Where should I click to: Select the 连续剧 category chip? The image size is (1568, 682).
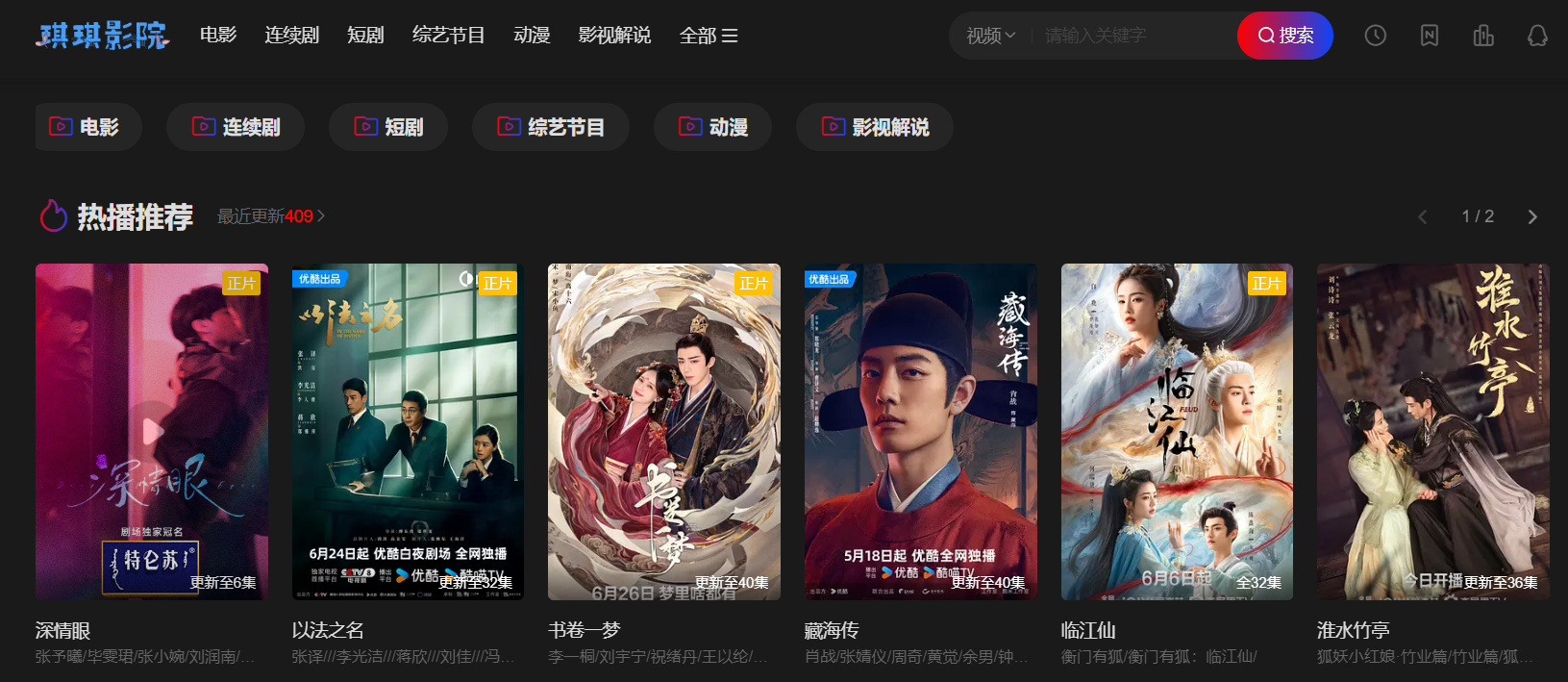[236, 127]
